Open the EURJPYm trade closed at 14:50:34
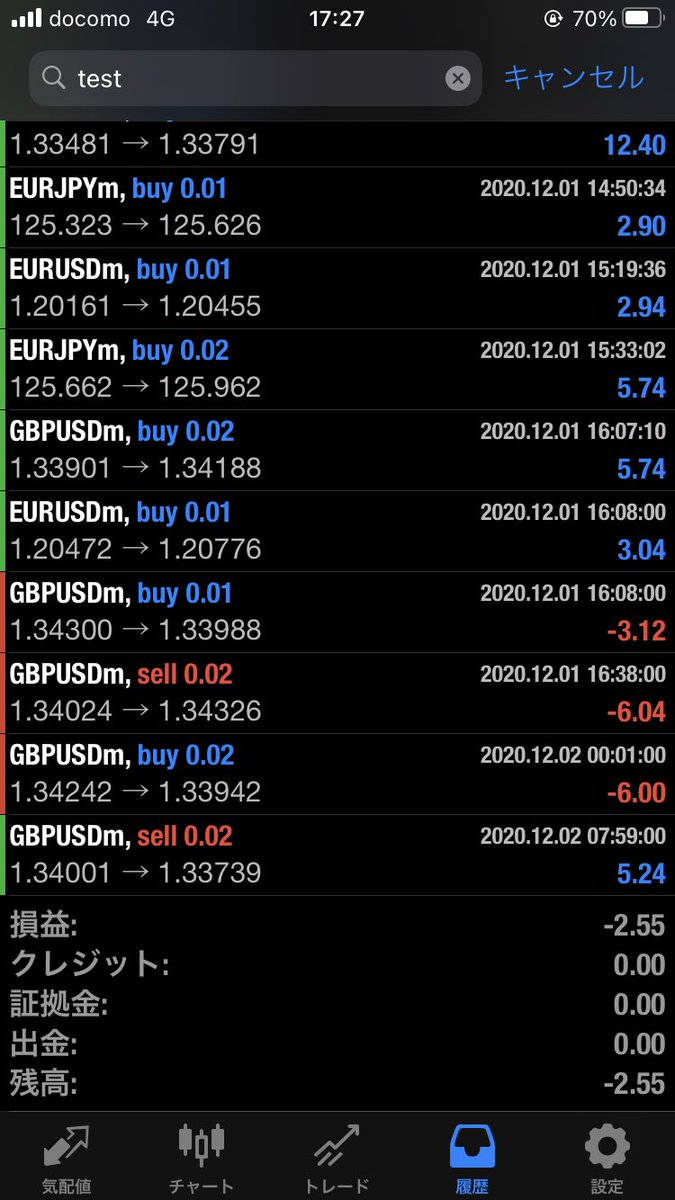The height and width of the screenshot is (1200, 675). pos(337,207)
